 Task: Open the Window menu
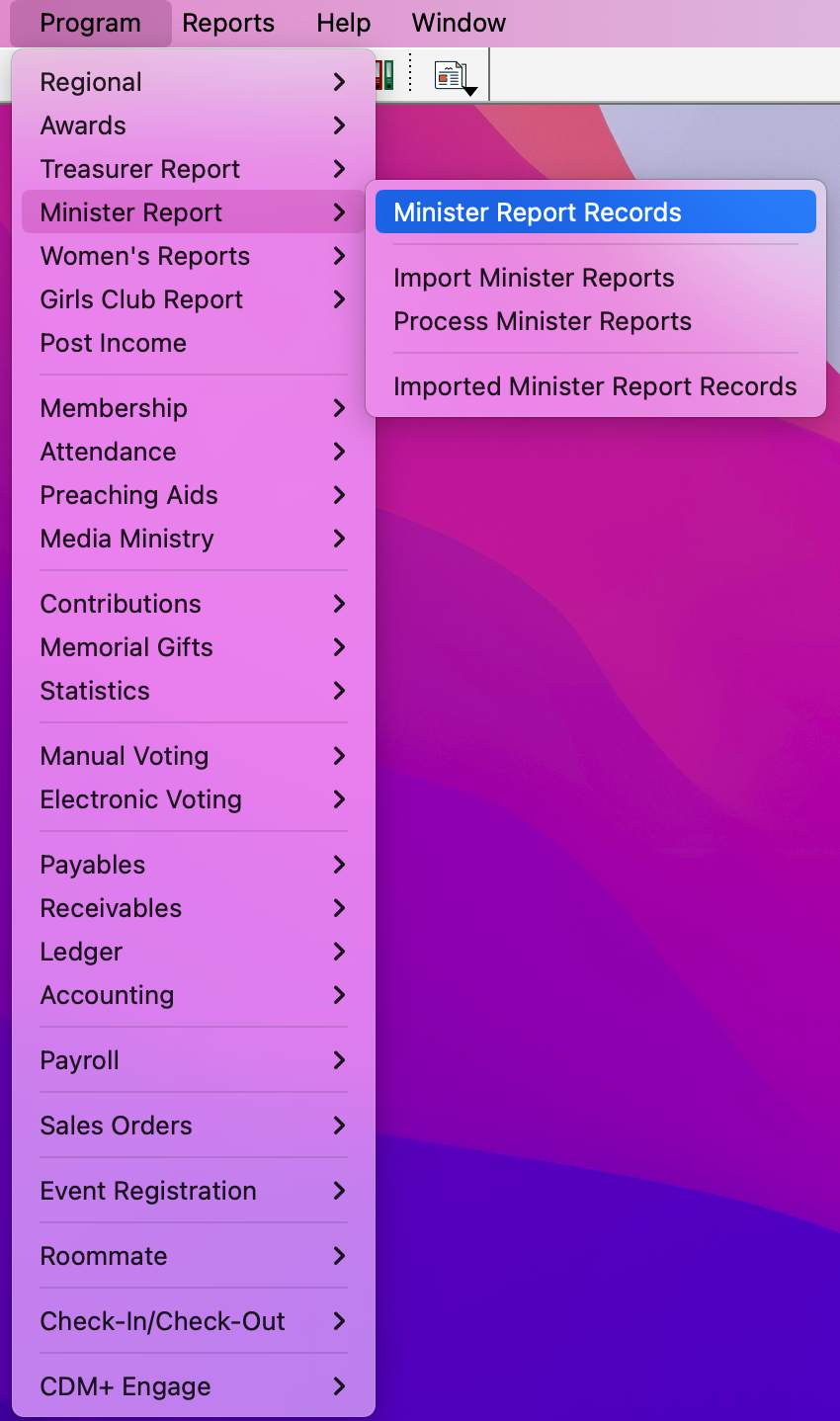[x=459, y=23]
